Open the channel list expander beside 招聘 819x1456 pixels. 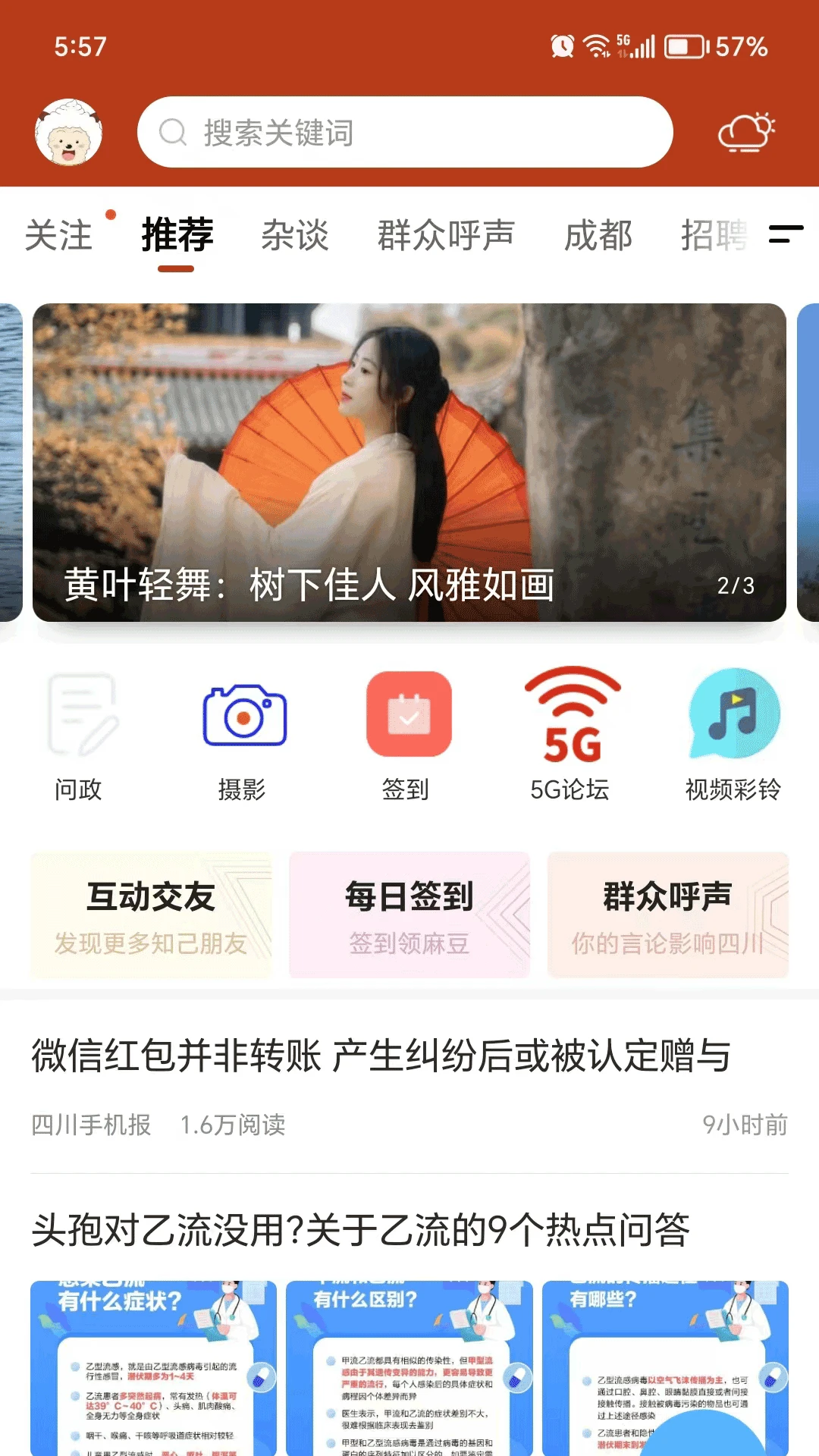tap(786, 236)
